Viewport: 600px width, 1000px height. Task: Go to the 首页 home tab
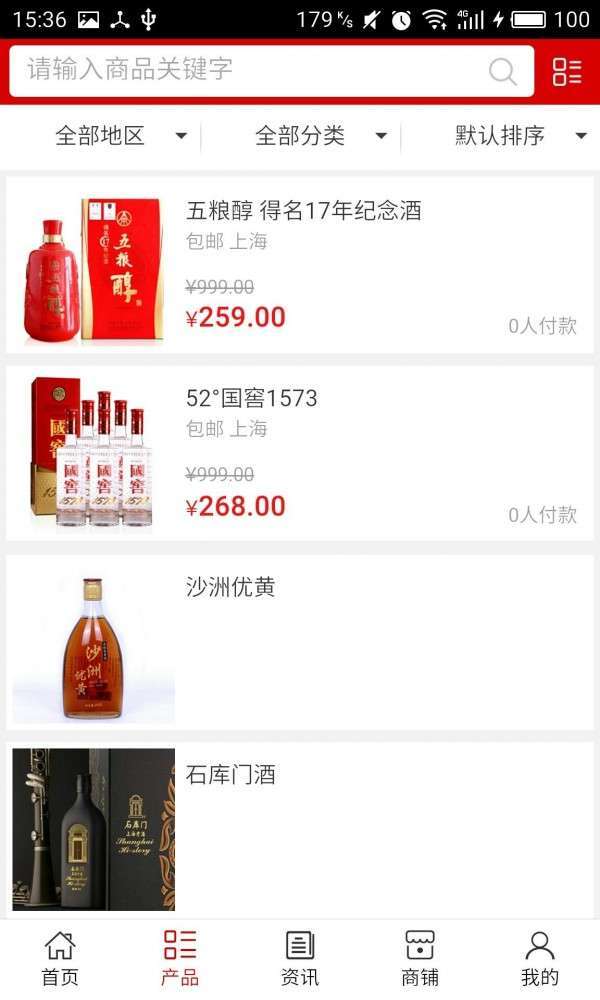(60, 958)
